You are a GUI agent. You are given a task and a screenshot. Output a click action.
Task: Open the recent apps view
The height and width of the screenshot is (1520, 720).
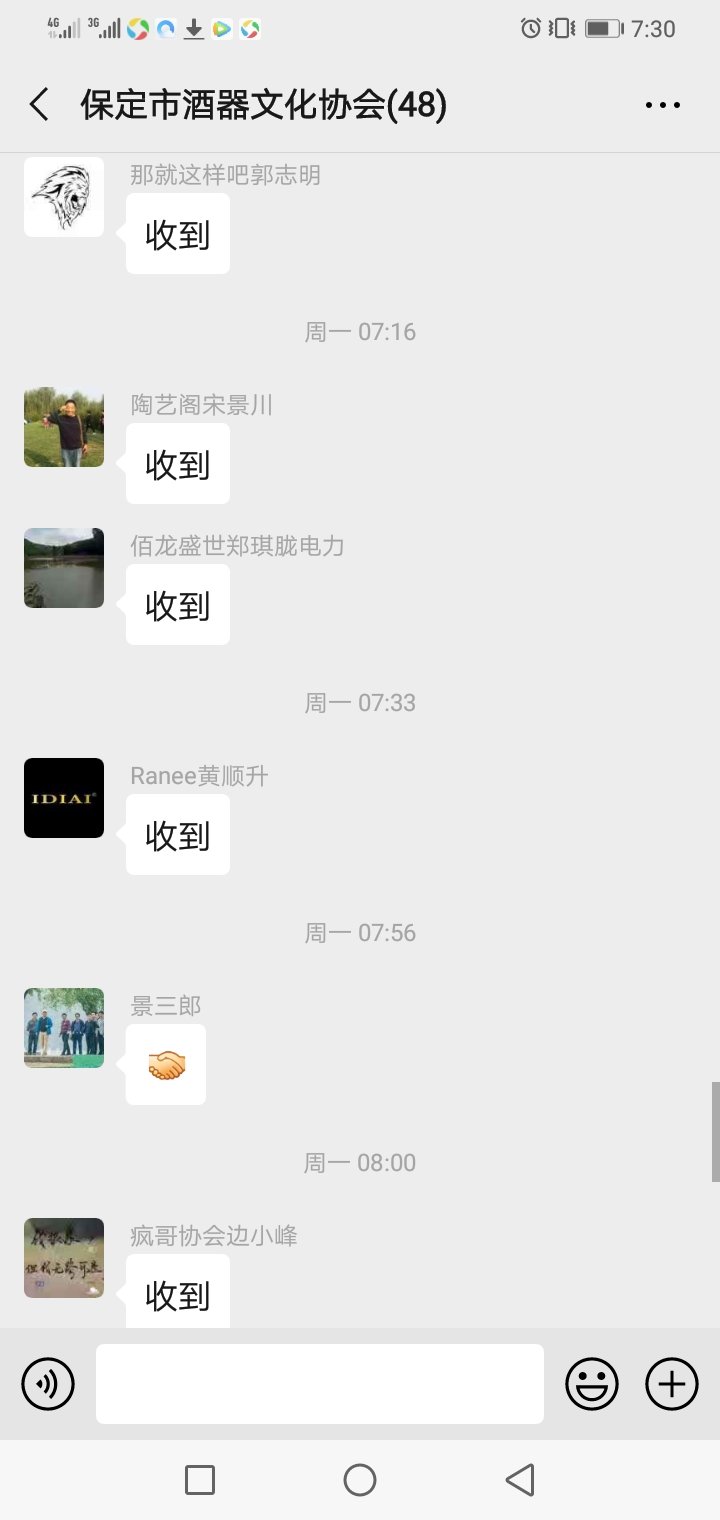[x=200, y=1480]
